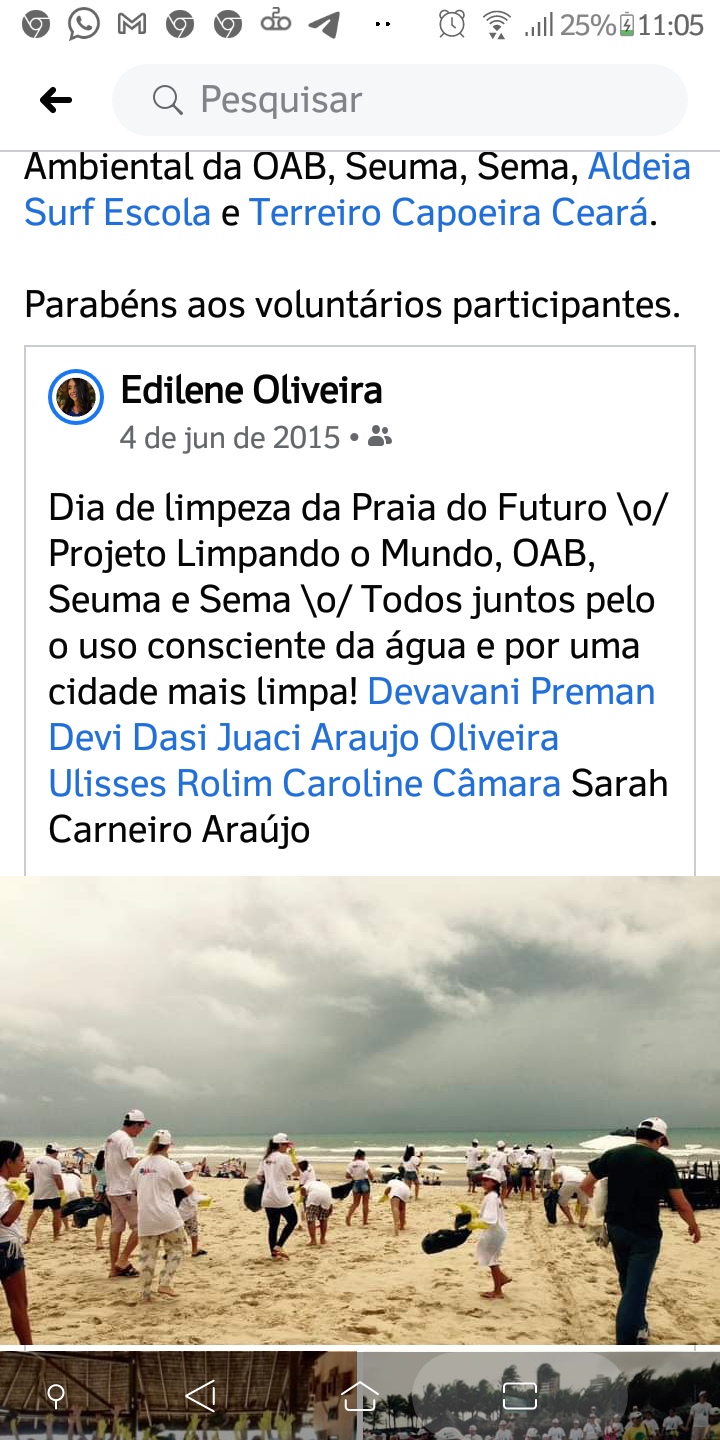Tap Edilene Oliveira's profile picture
The image size is (720, 1440).
pyautogui.click(x=76, y=398)
